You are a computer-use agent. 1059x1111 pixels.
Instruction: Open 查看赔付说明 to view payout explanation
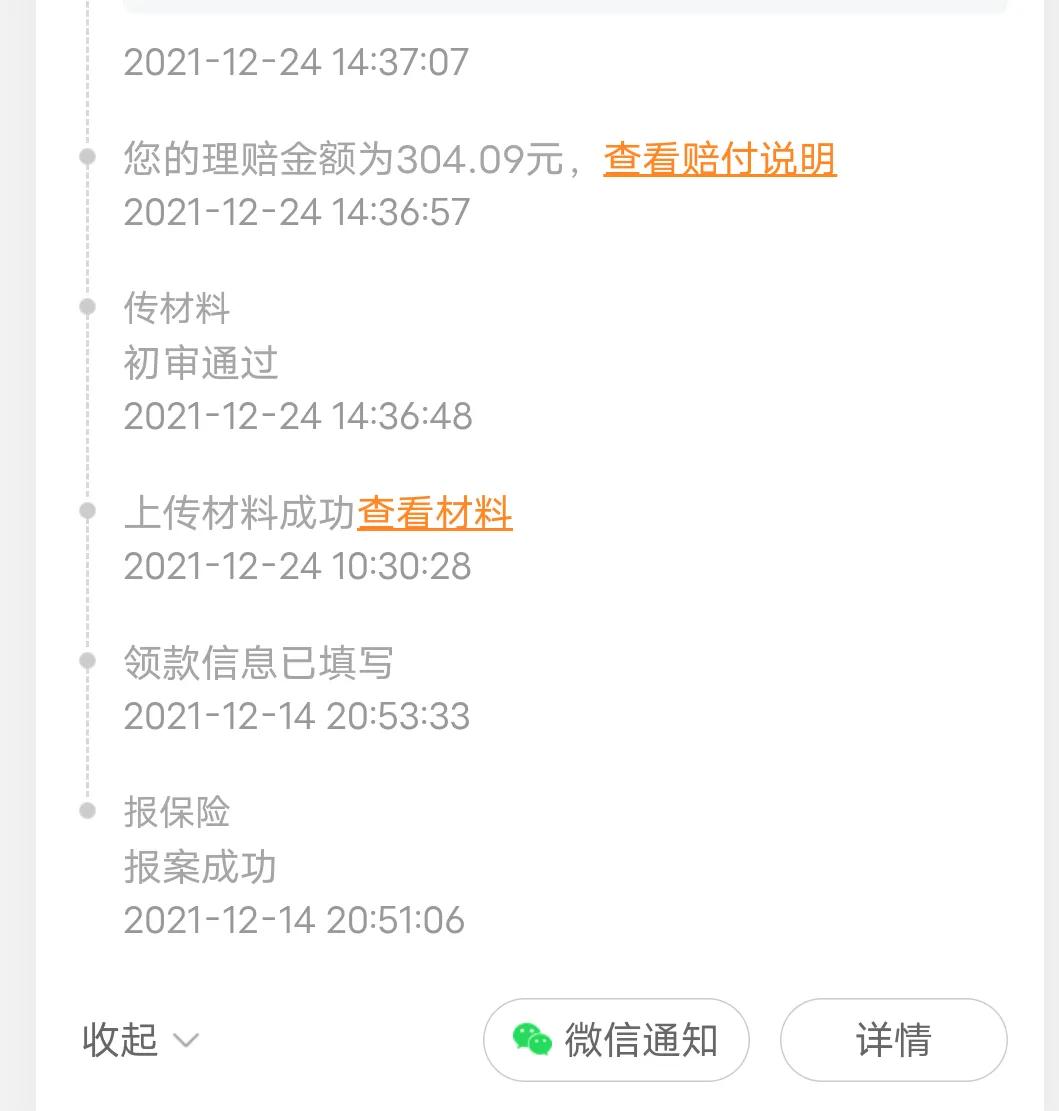coord(718,160)
